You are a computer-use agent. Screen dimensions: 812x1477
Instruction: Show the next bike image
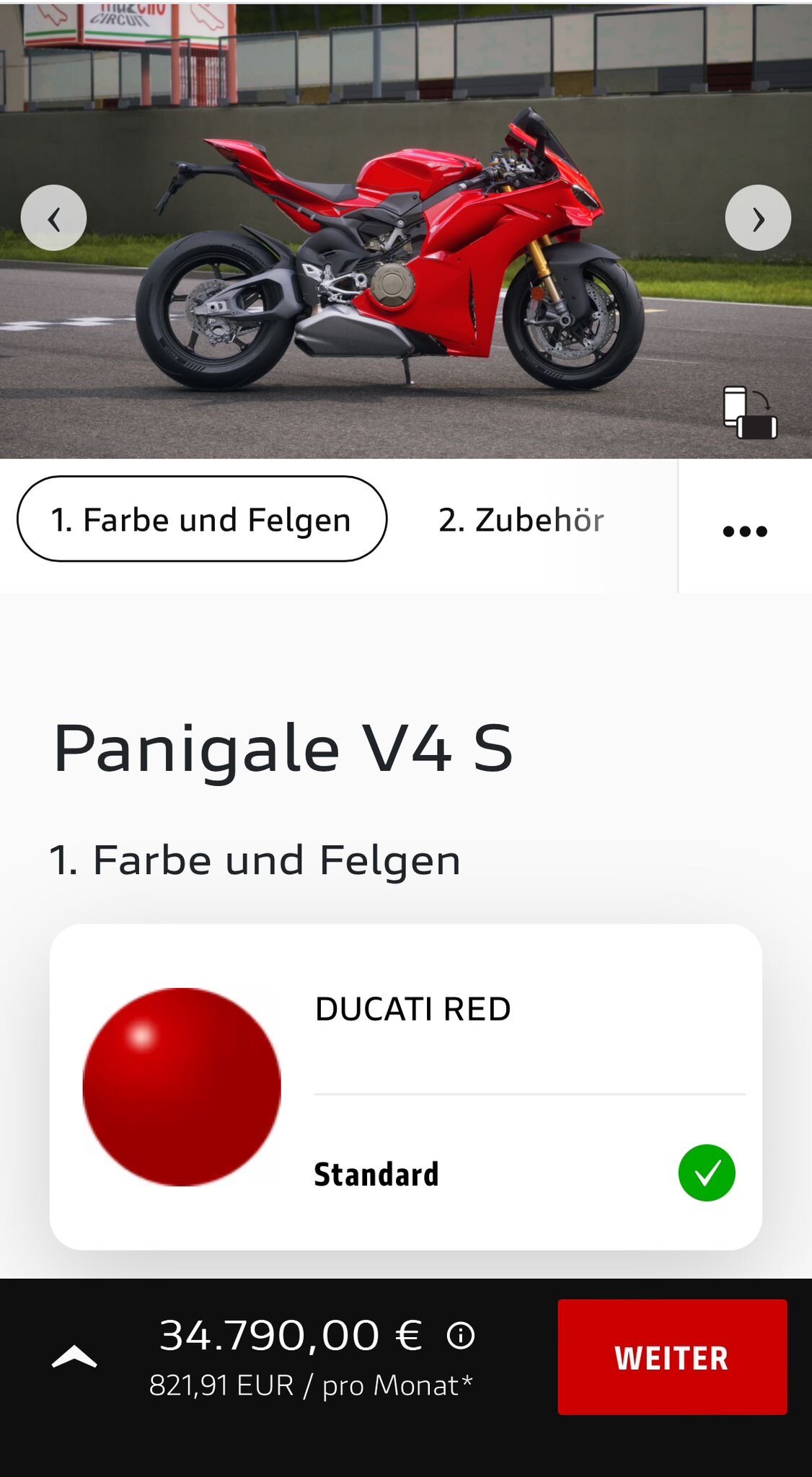click(x=758, y=218)
